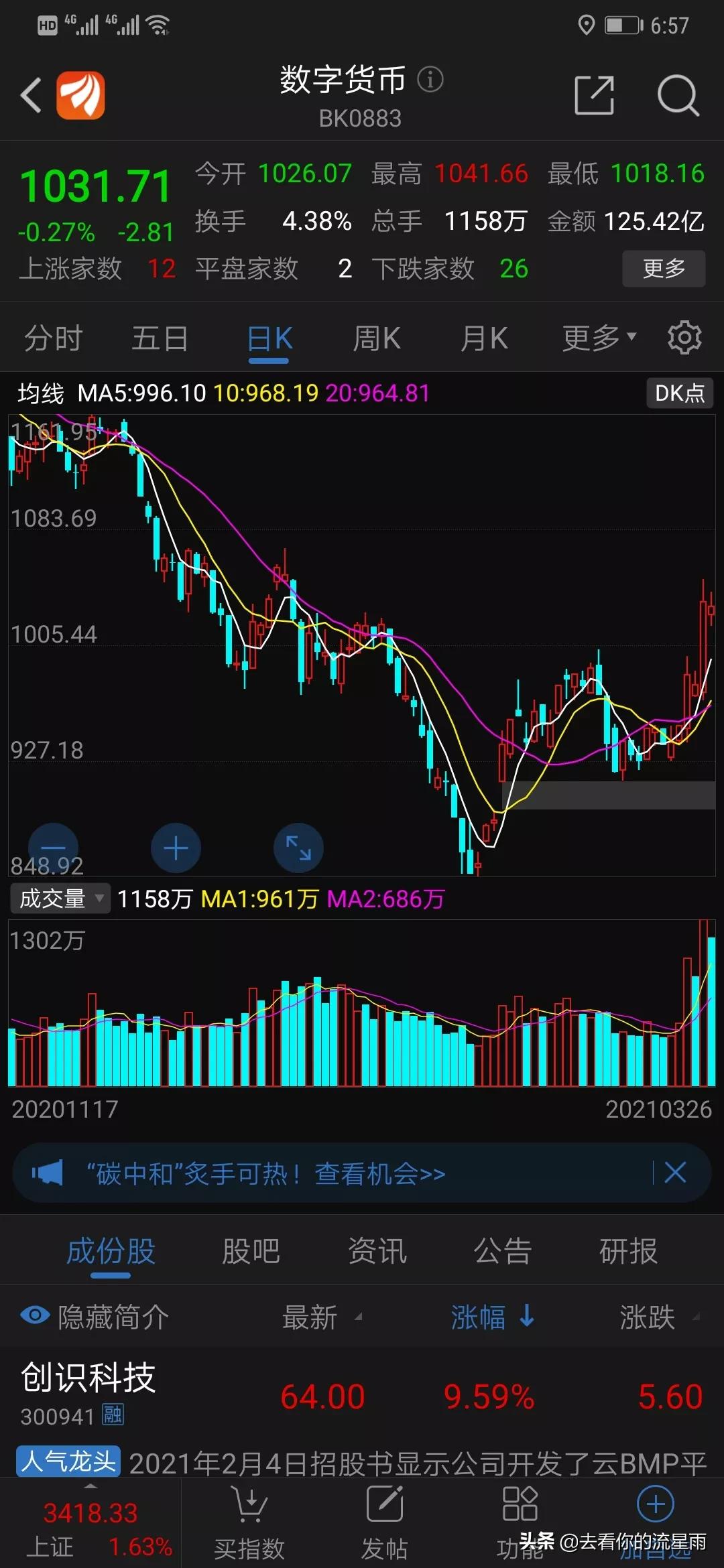
Task: Expand the chart to full screen
Action: click(x=298, y=848)
